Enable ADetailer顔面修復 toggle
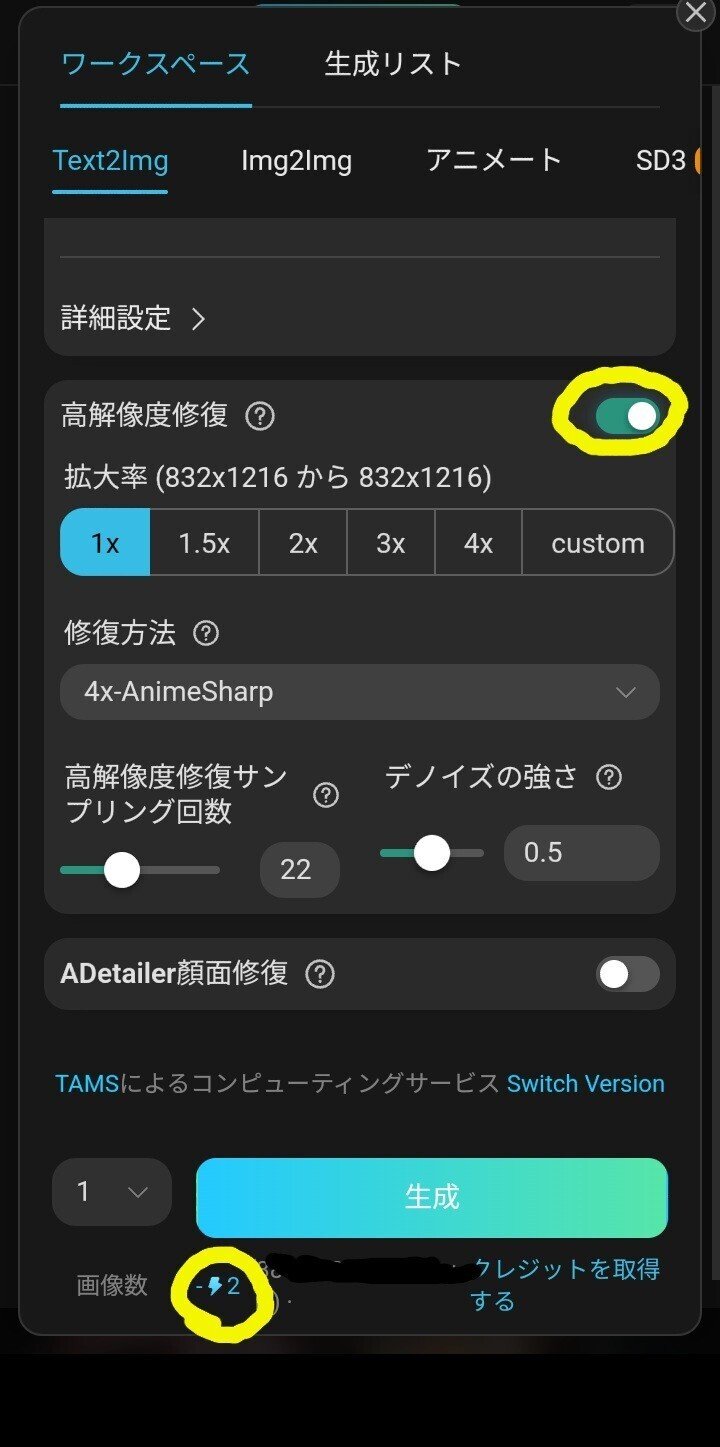The height and width of the screenshot is (1447, 720). [x=627, y=974]
